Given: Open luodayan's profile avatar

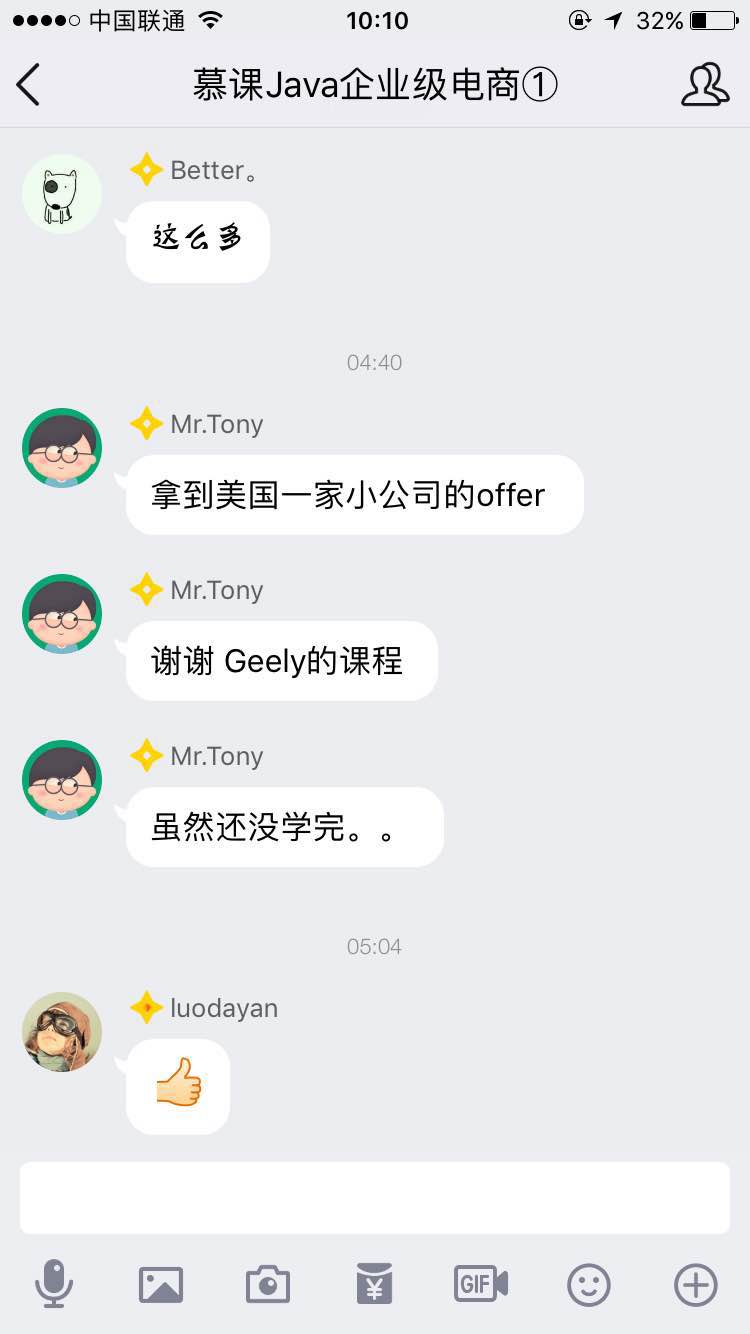Looking at the screenshot, I should coord(61,1032).
